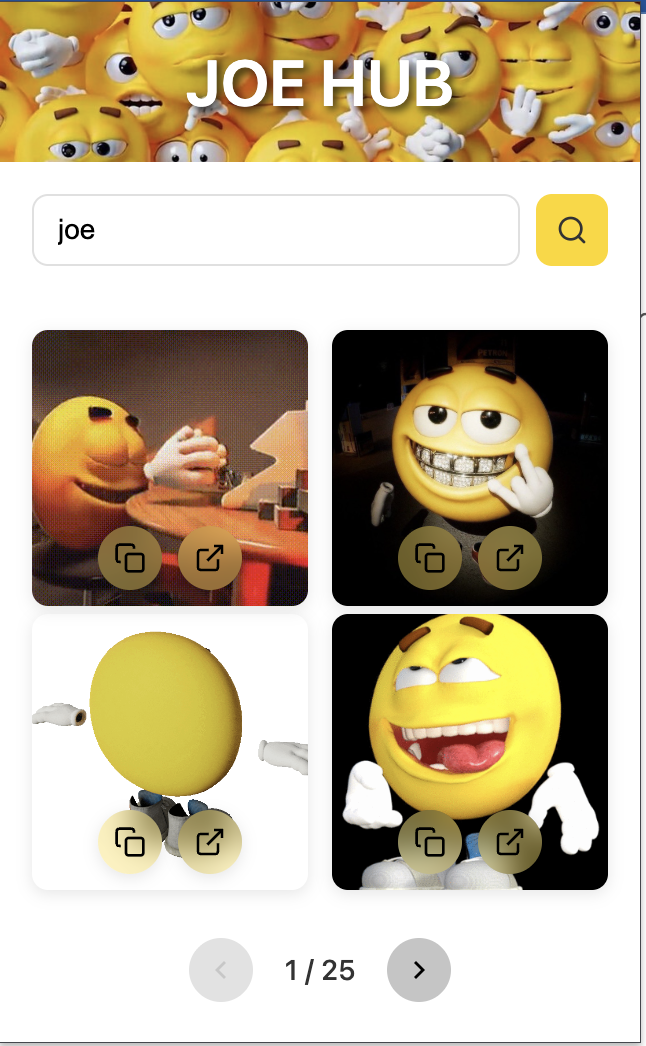Go back to the previous results page

[221, 970]
